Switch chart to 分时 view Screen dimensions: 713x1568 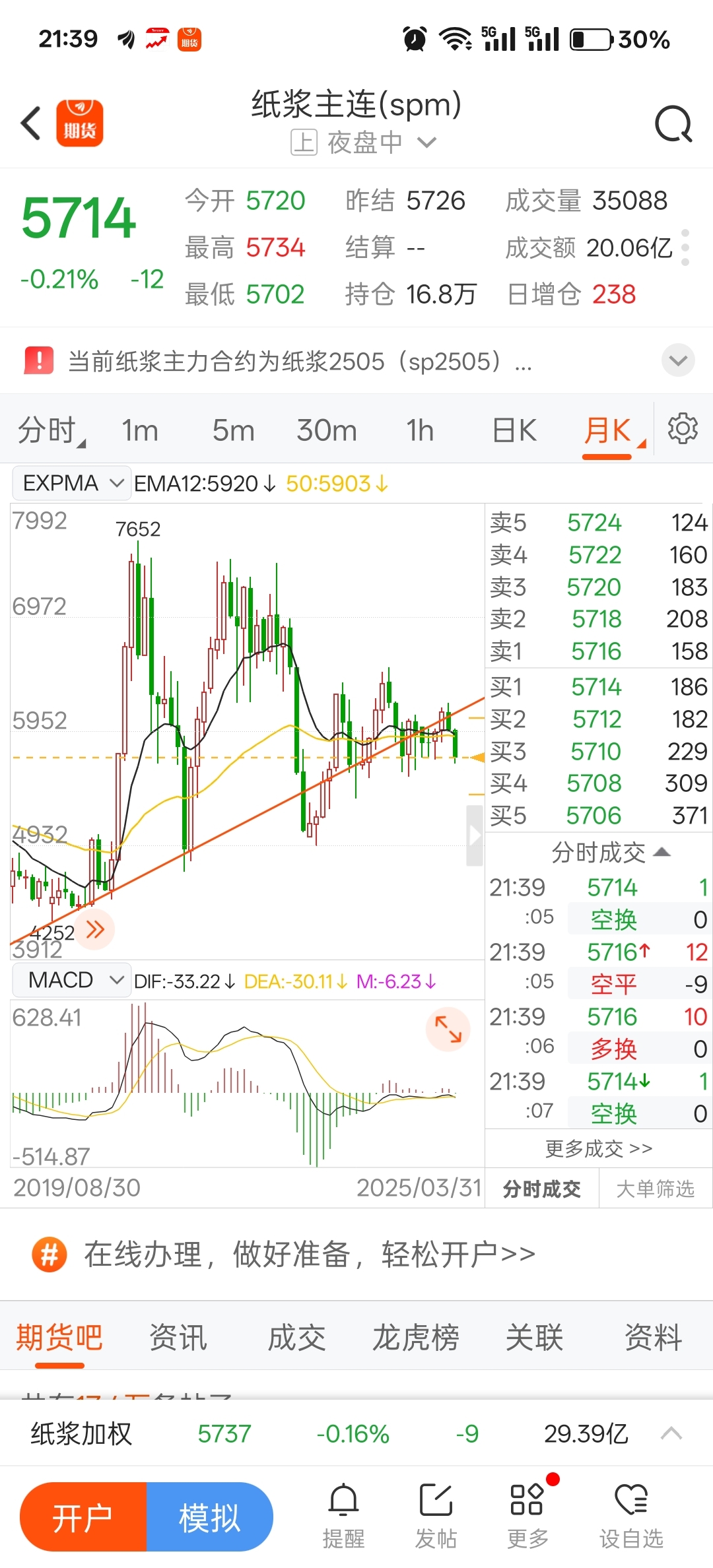[x=50, y=430]
